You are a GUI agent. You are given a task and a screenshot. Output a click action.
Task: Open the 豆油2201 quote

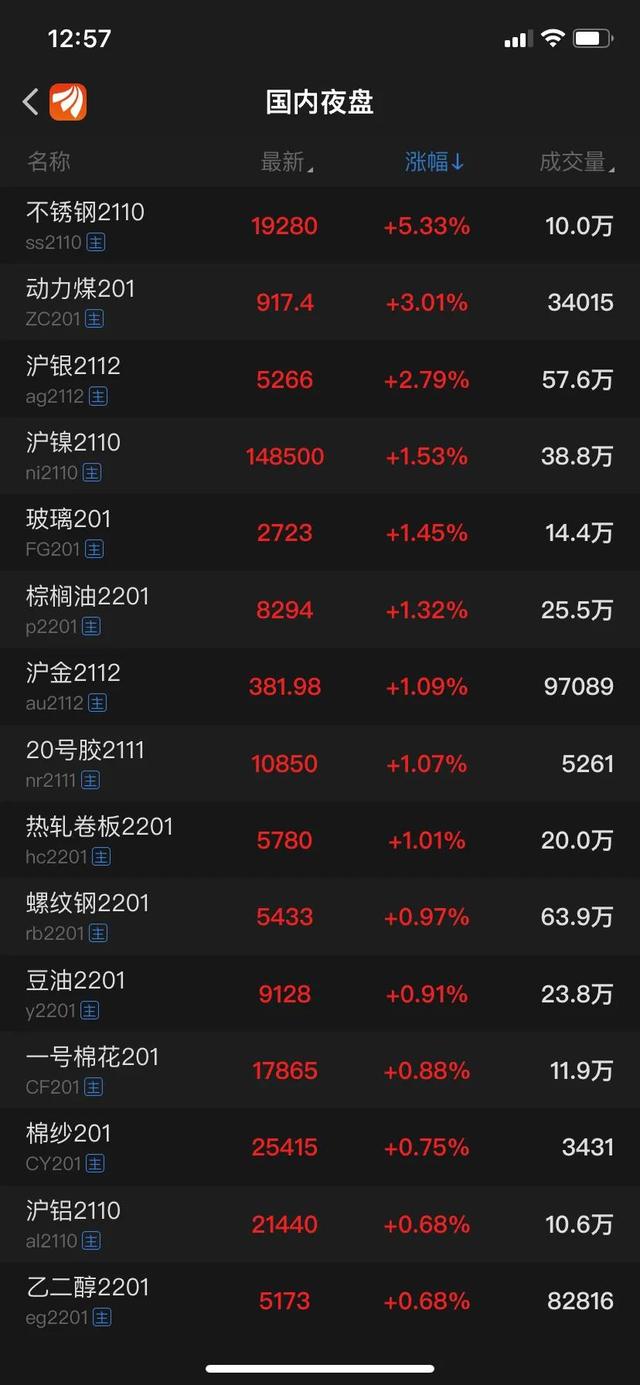click(x=320, y=994)
